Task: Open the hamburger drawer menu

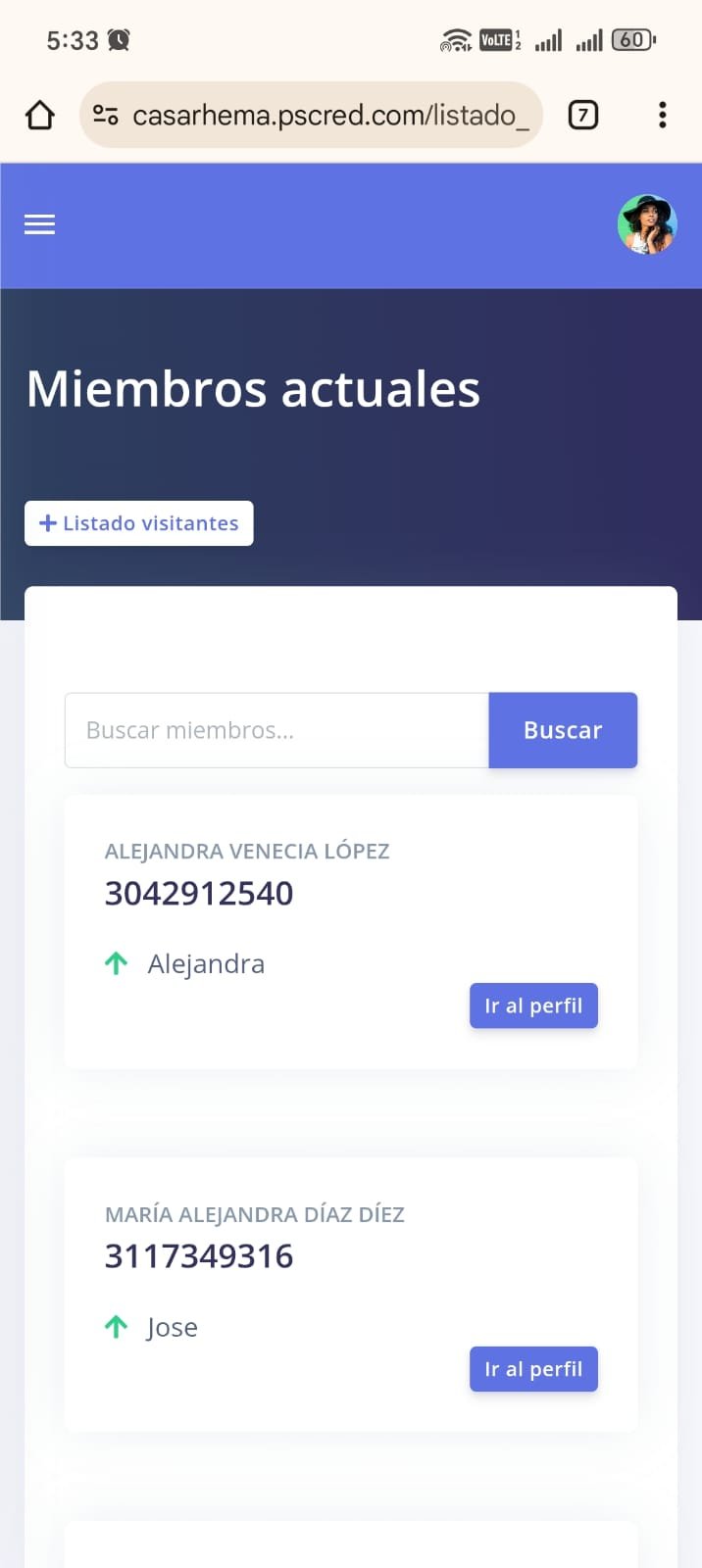Action: pyautogui.click(x=39, y=224)
